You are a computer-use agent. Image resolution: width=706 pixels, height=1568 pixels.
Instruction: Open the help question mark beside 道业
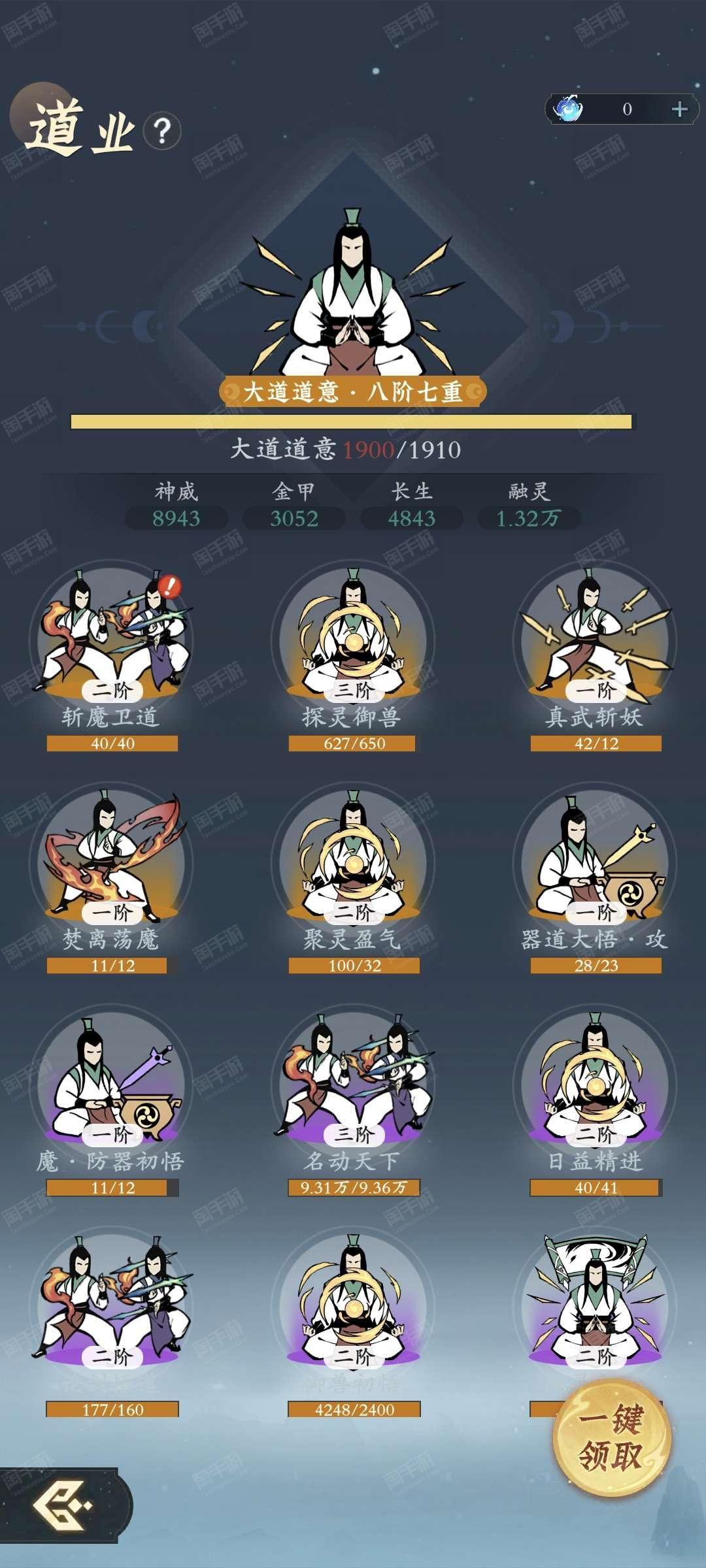pos(162,131)
